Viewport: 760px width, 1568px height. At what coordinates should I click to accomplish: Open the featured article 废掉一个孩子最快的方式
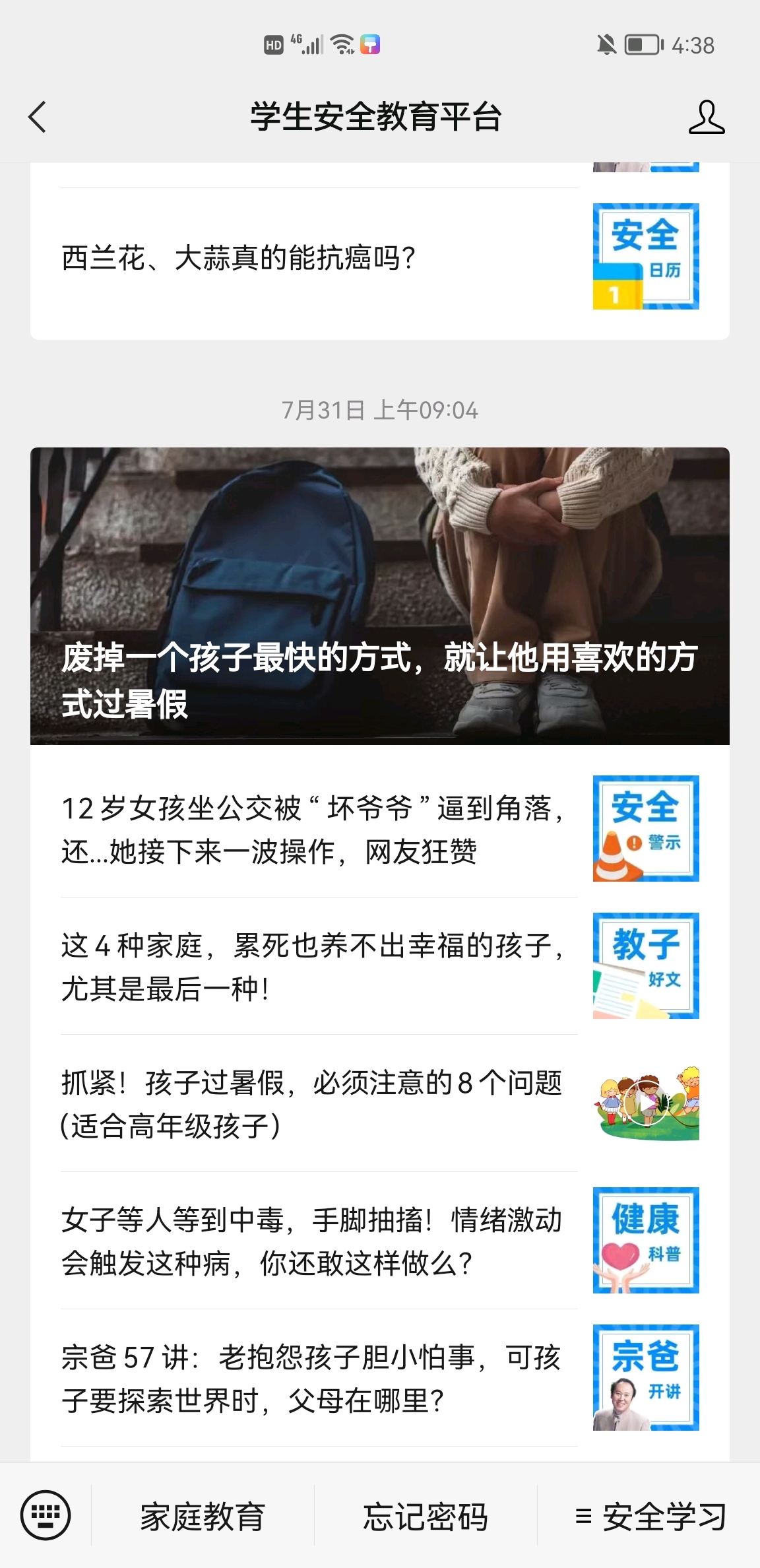click(380, 596)
